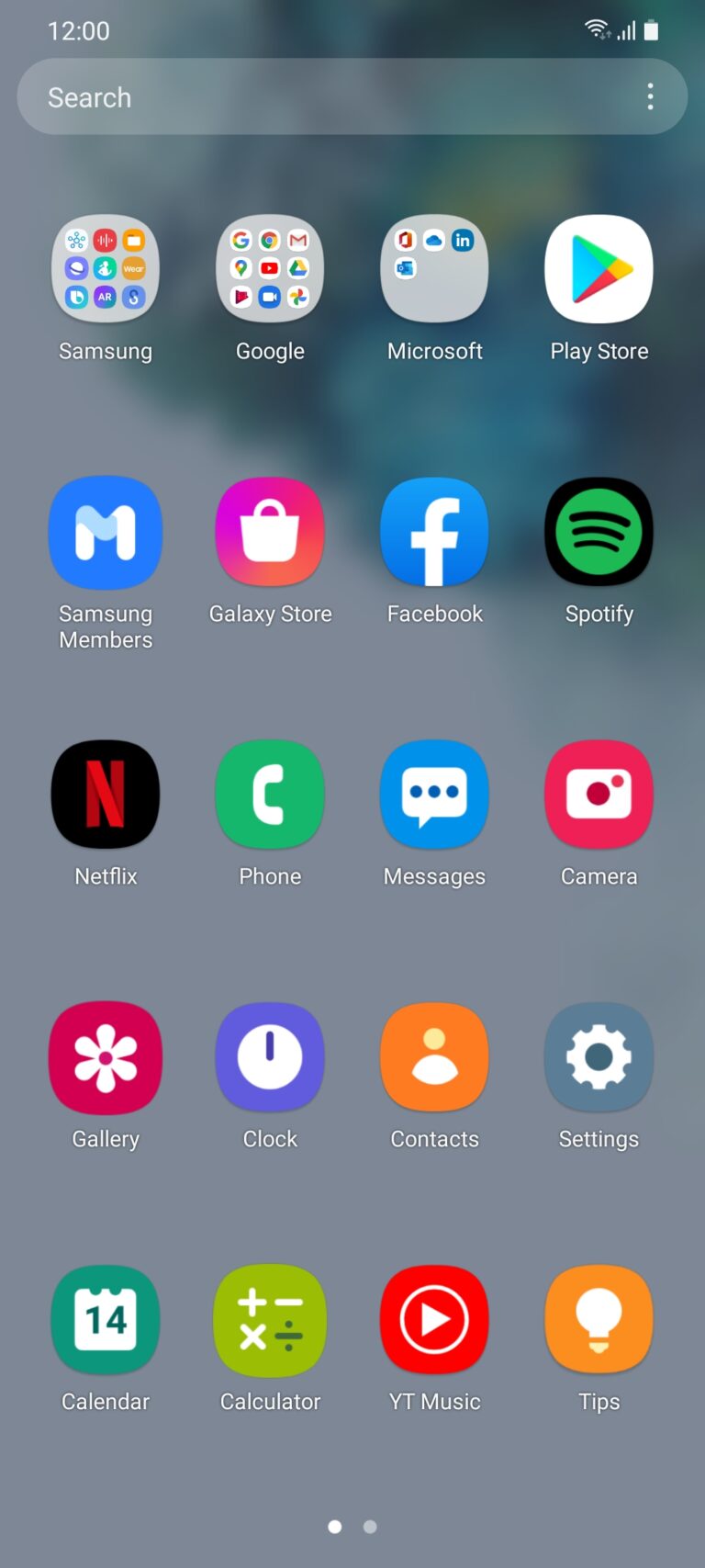Expand the Google apps folder
Image resolution: width=705 pixels, height=1568 pixels.
click(x=269, y=268)
